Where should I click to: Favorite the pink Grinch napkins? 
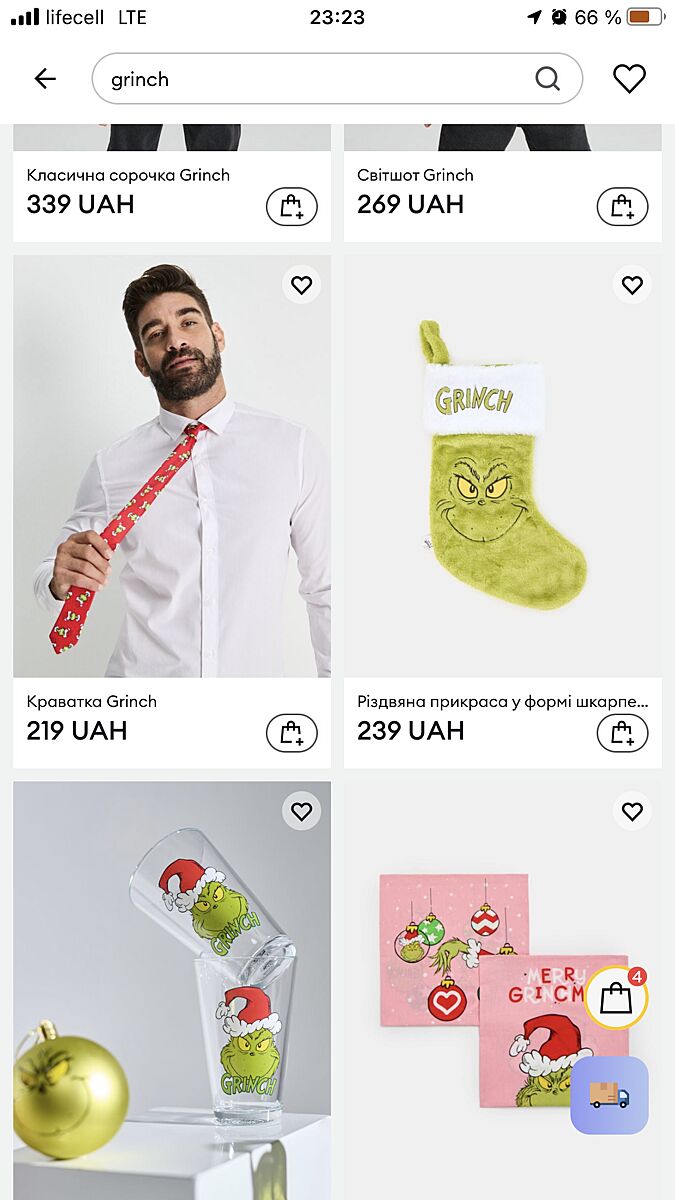coord(632,811)
